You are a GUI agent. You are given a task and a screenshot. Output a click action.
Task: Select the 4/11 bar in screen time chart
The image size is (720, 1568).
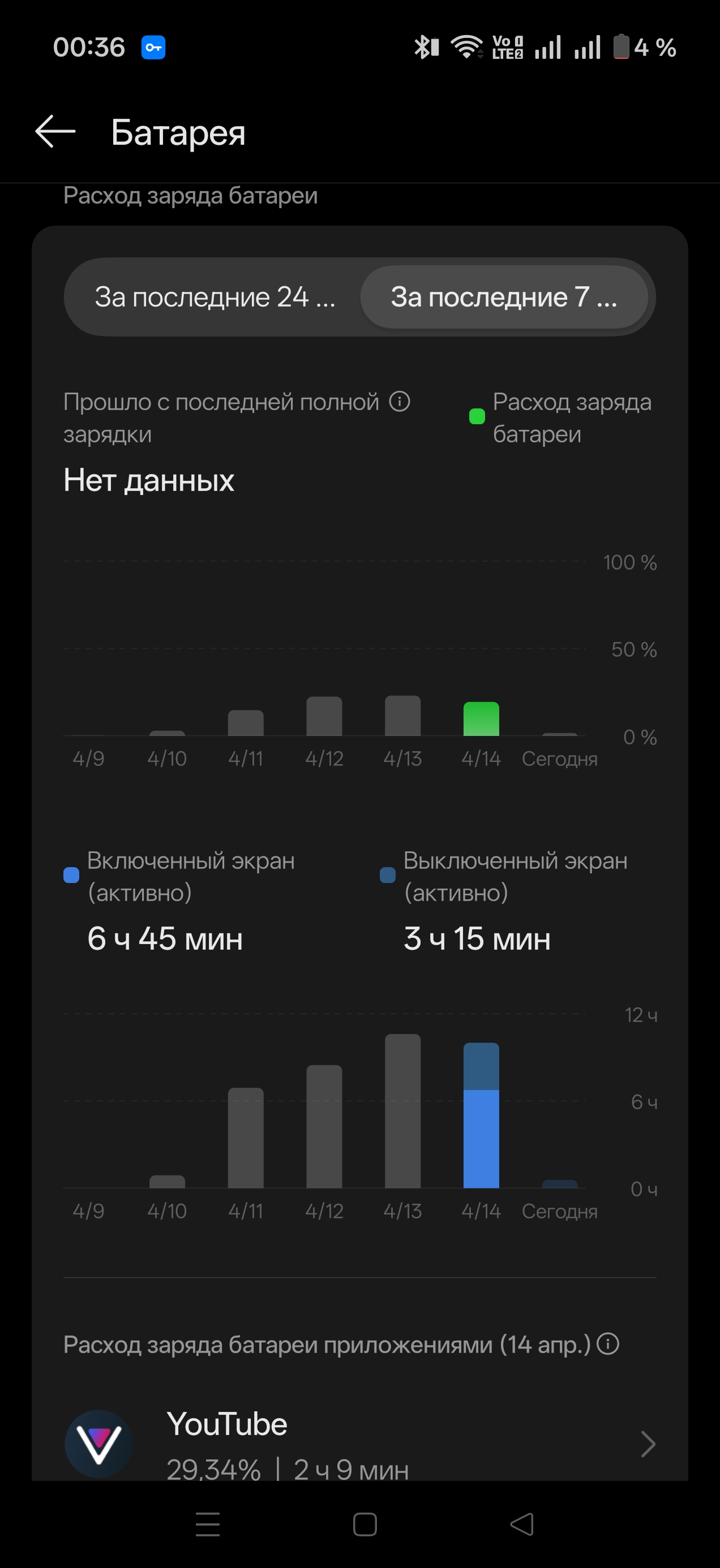coord(246,1138)
